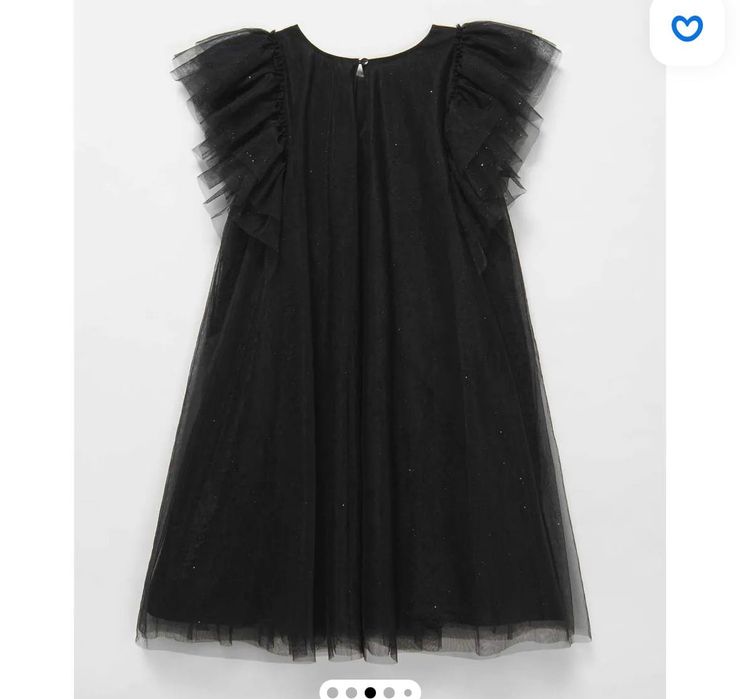740x699 pixels.
Task: Open the black dress photo full screen
Action: coord(369,340)
